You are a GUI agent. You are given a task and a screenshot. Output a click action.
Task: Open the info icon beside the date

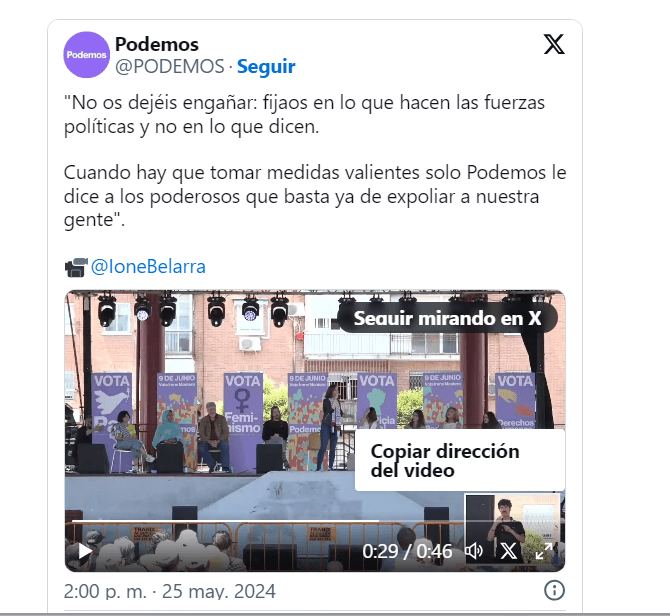pos(553,589)
